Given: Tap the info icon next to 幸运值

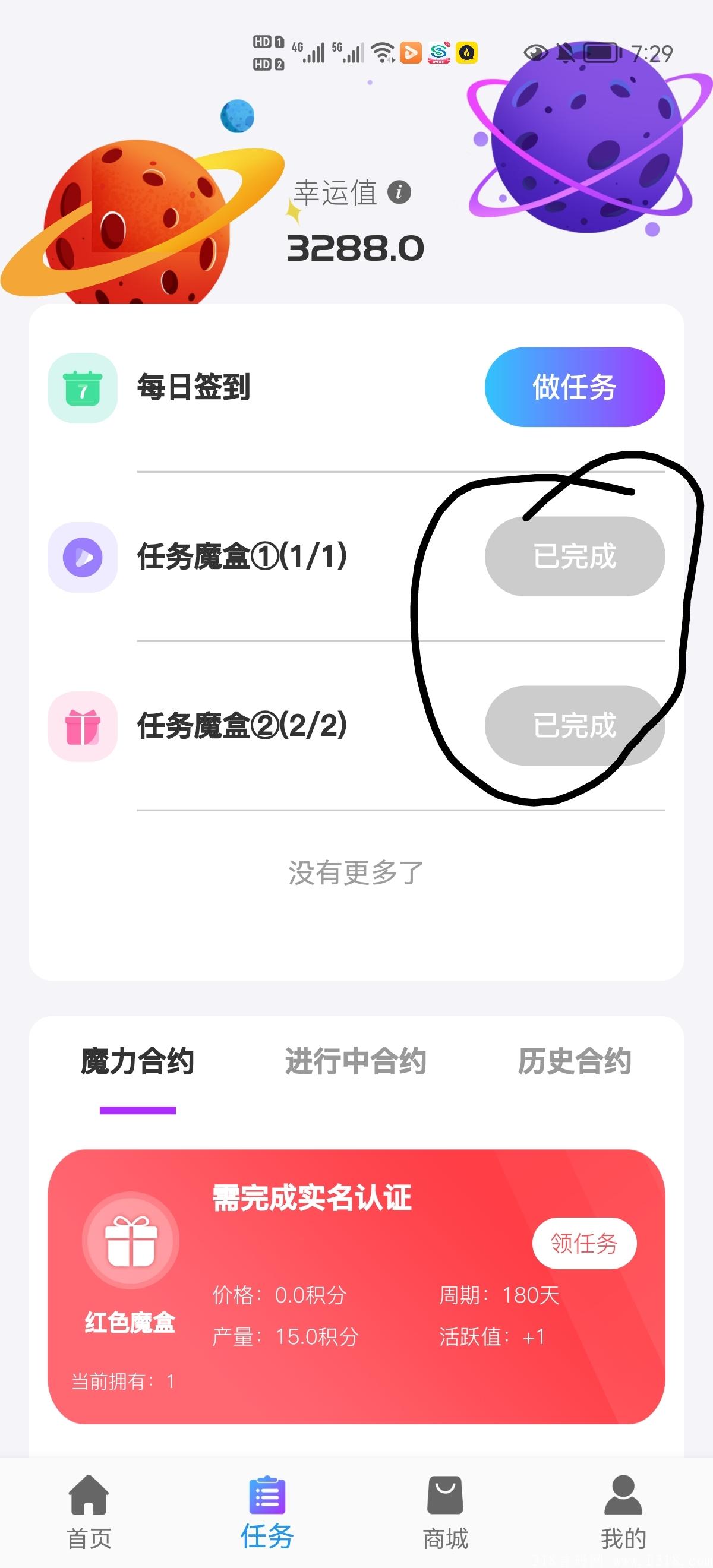Looking at the screenshot, I should (399, 192).
